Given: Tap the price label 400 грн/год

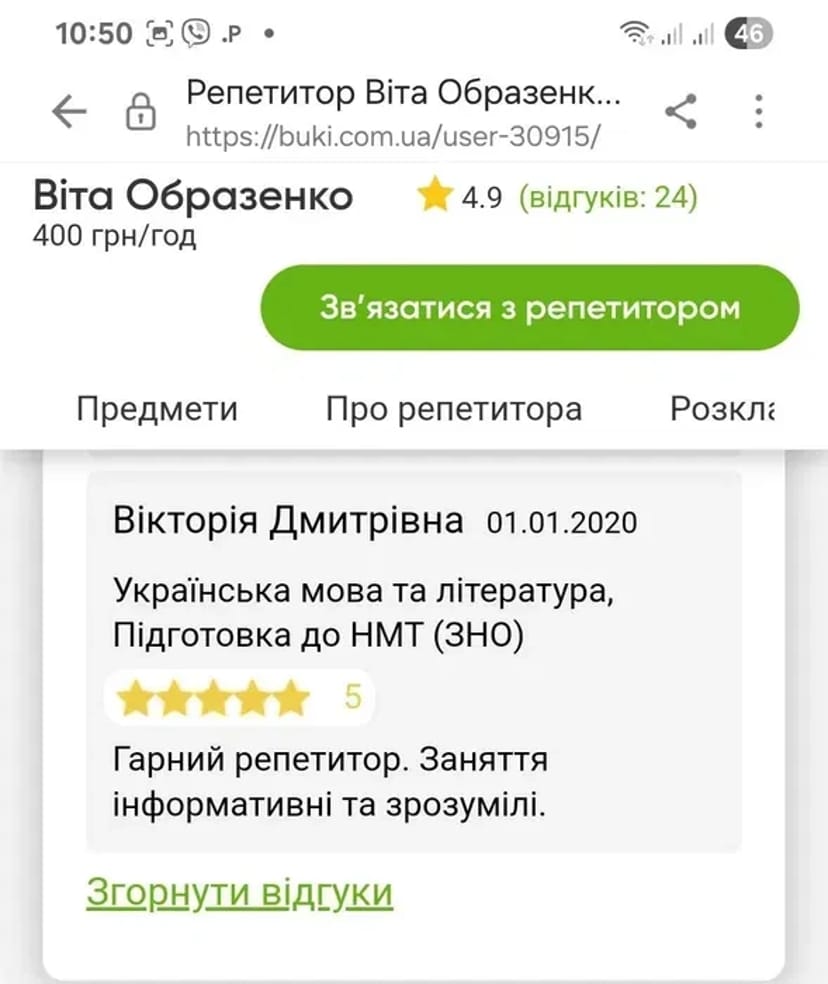Looking at the screenshot, I should (x=113, y=239).
